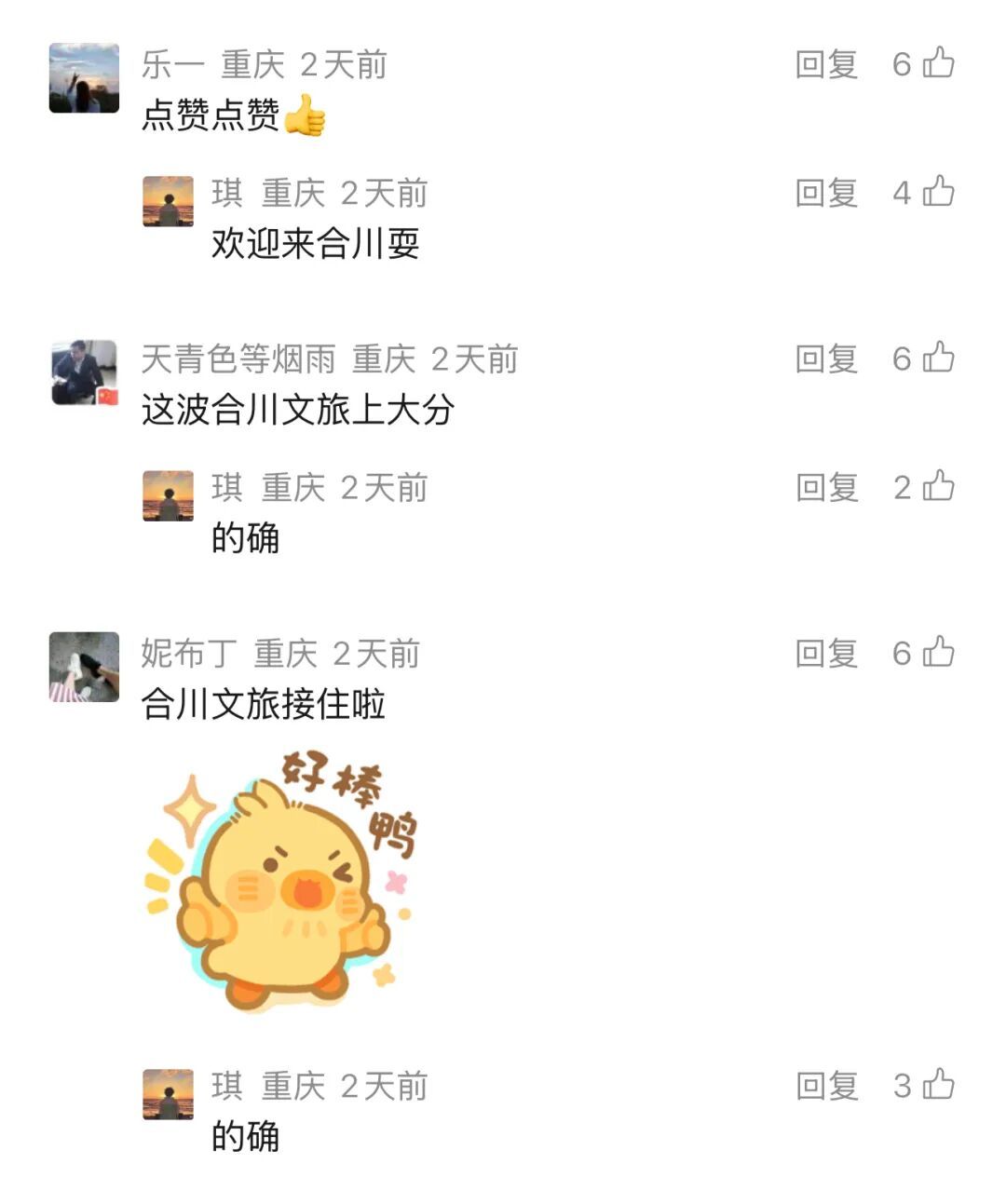Screen dimensions: 1006x1204
Task: Tap thumbs-up showing count 2
Action: [x=939, y=489]
